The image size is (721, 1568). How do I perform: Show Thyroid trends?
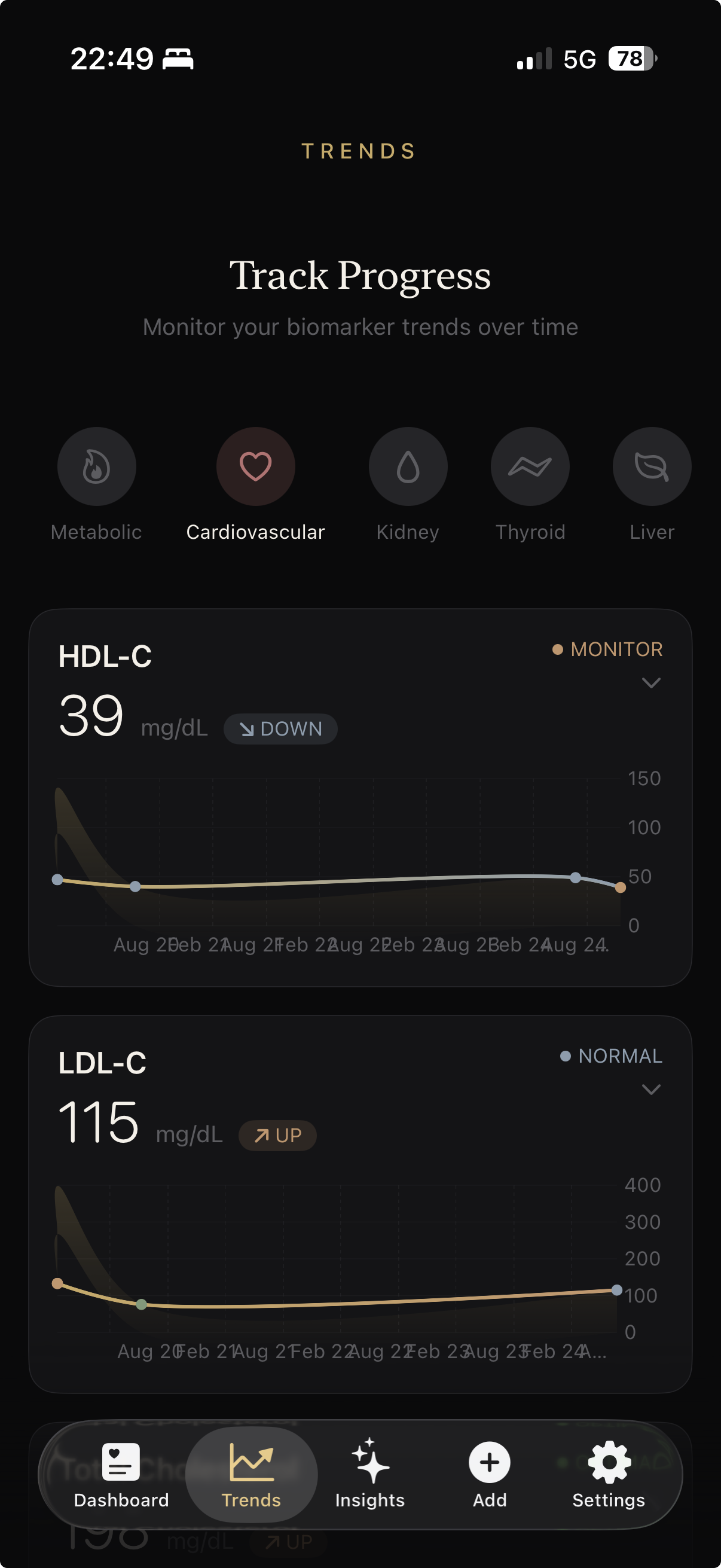click(x=530, y=467)
